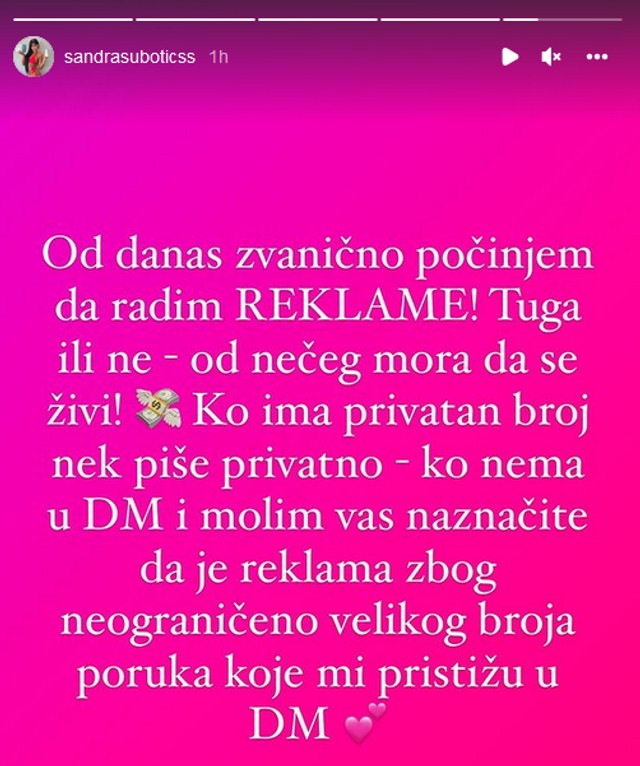The height and width of the screenshot is (766, 640).
Task: Tap the sandrasuboticss username
Action: [130, 57]
